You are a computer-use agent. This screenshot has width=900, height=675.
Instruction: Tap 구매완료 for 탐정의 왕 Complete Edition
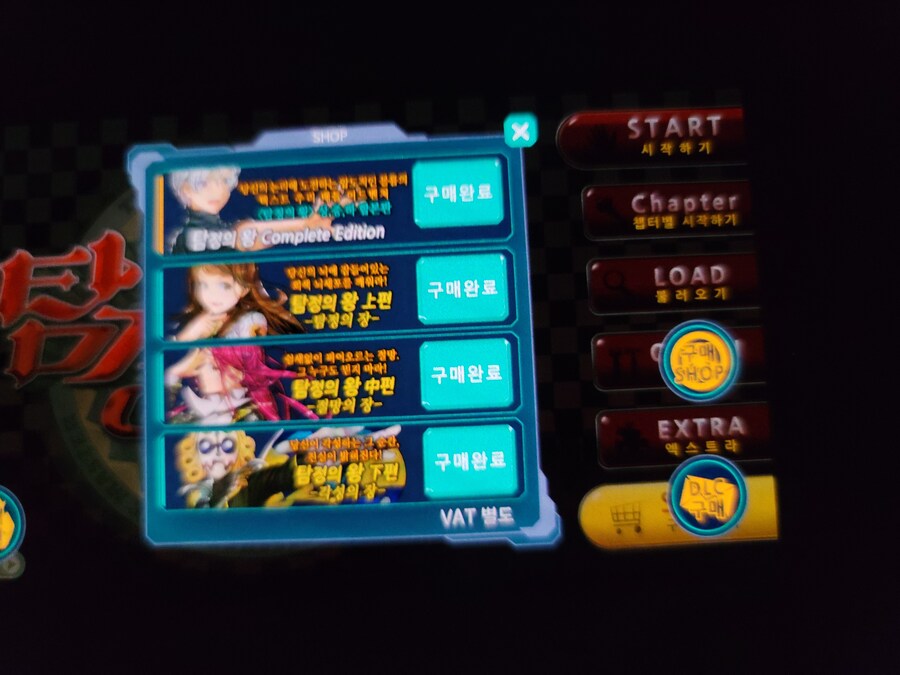point(457,193)
